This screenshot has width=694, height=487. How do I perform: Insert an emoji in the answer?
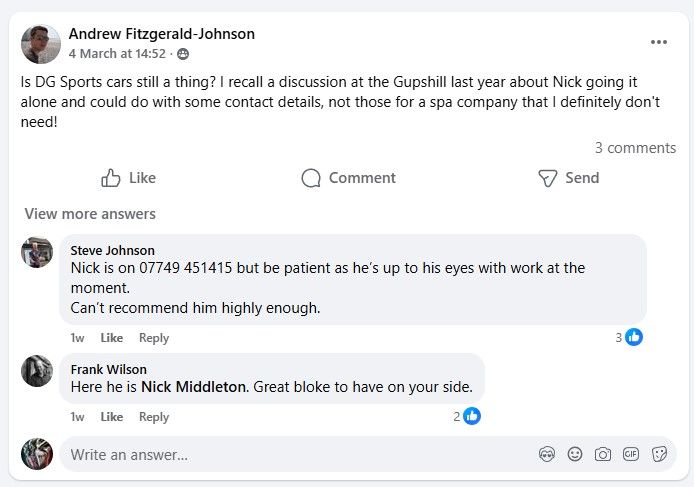point(575,454)
